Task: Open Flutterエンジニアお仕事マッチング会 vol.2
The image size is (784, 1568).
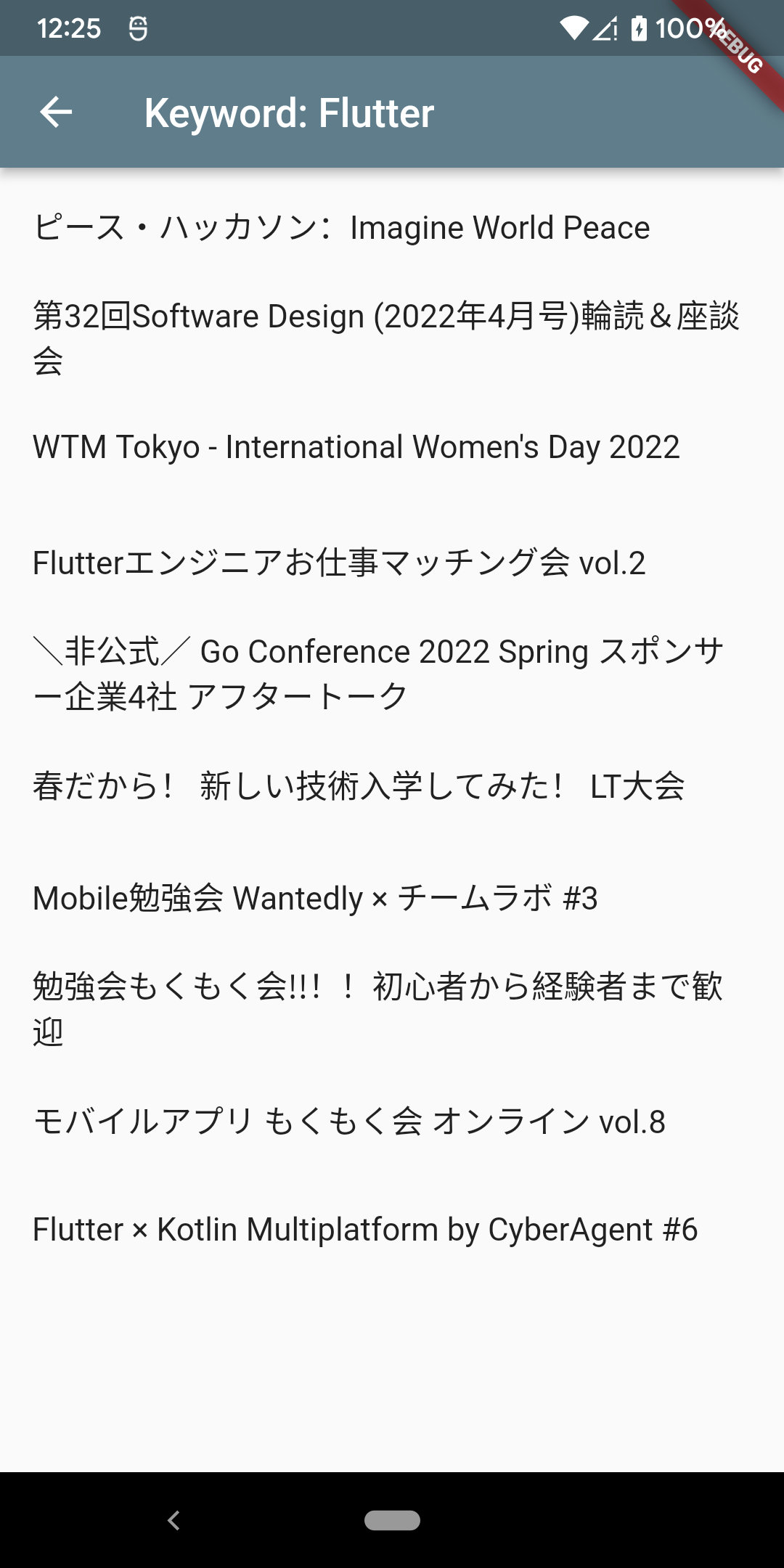Action: 392,563
